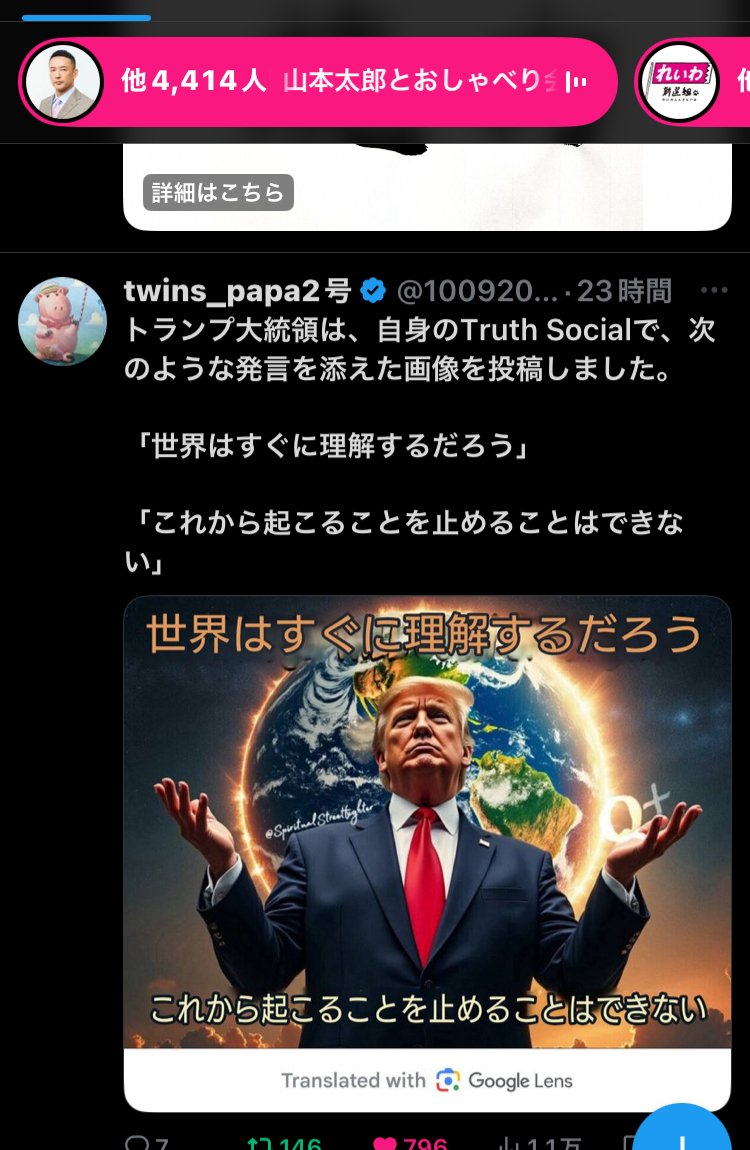This screenshot has width=750, height=1150.
Task: Open the Trump image in twins_papa2号's post
Action: 427,820
